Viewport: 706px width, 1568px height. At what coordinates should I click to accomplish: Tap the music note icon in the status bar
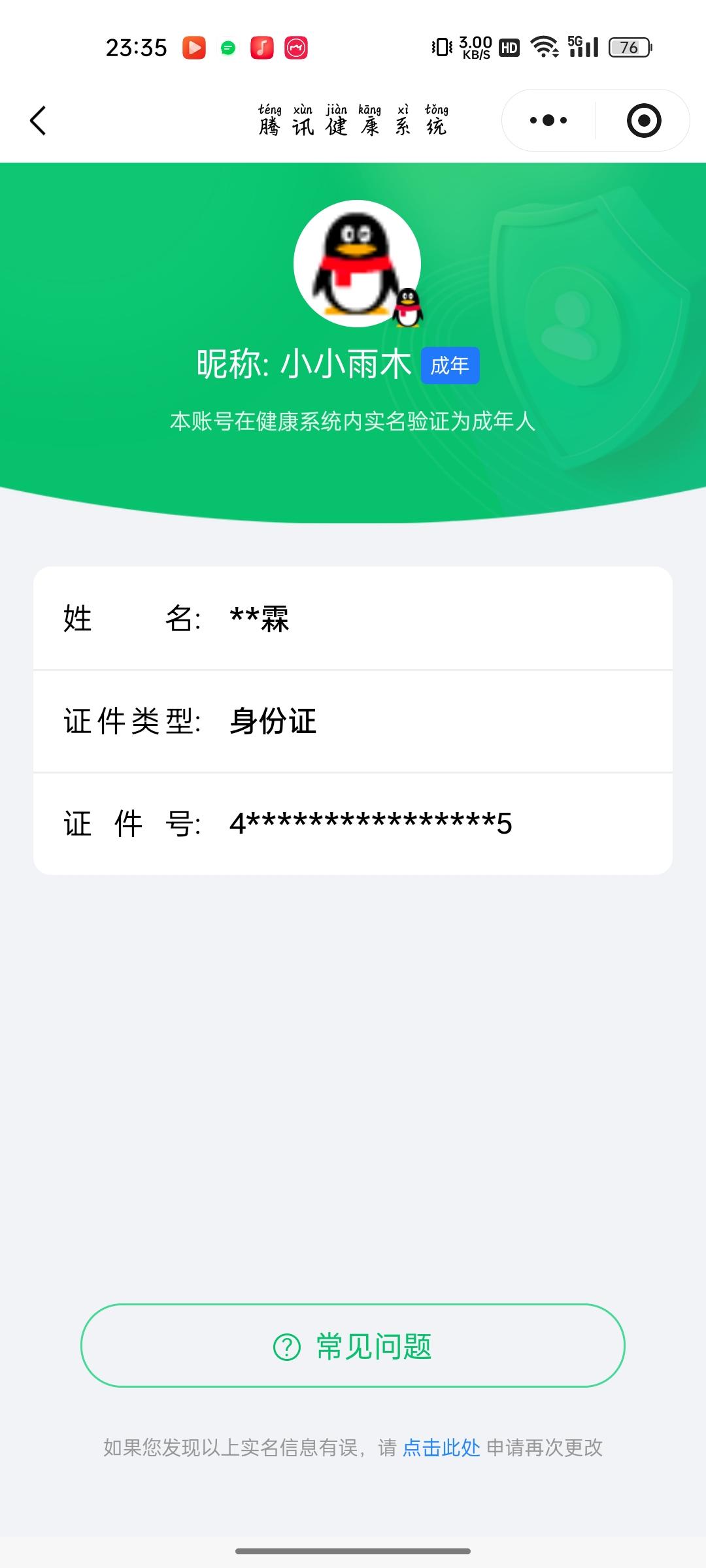pos(261,46)
